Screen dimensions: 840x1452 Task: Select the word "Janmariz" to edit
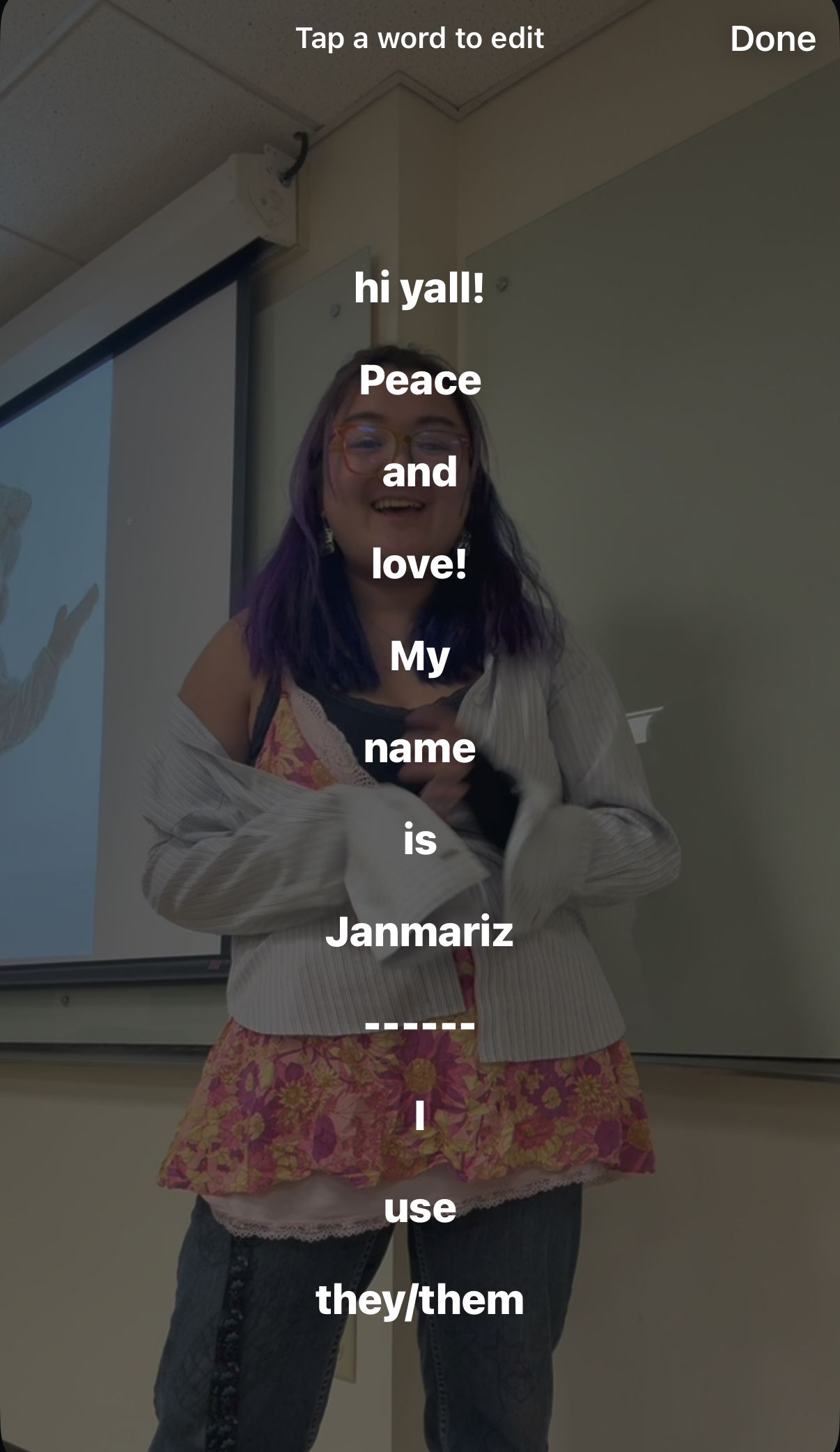pyautogui.click(x=419, y=932)
